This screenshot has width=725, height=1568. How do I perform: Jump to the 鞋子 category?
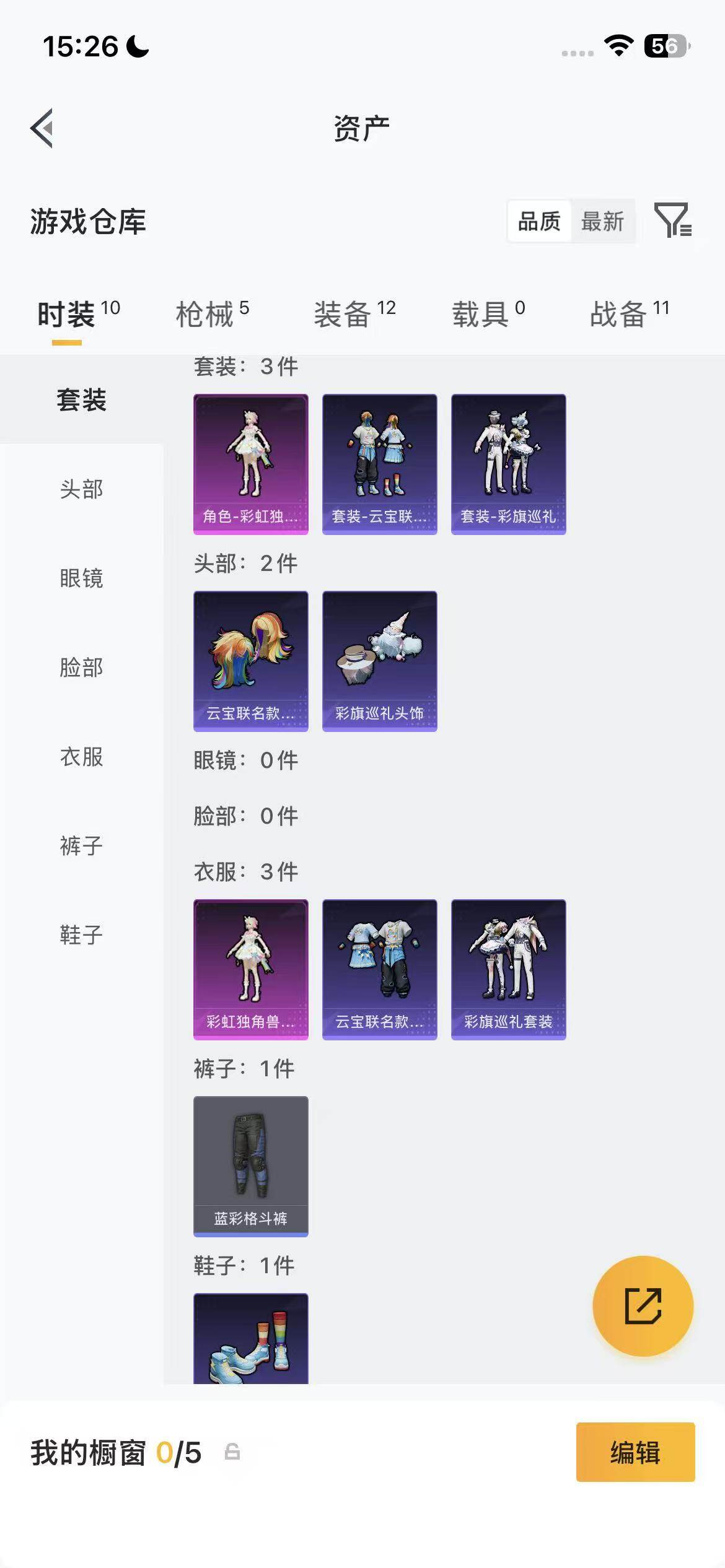tap(82, 935)
